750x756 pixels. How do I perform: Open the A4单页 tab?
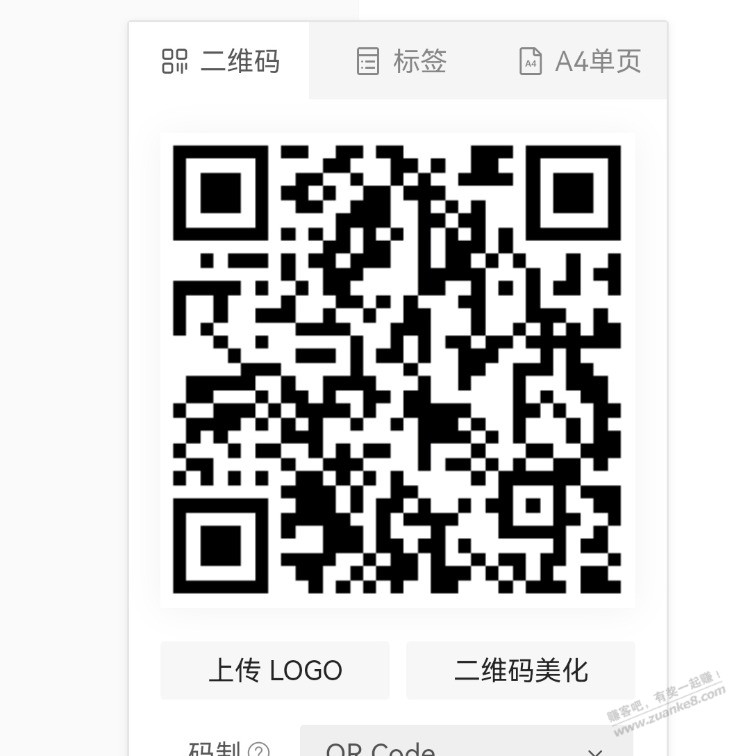580,62
